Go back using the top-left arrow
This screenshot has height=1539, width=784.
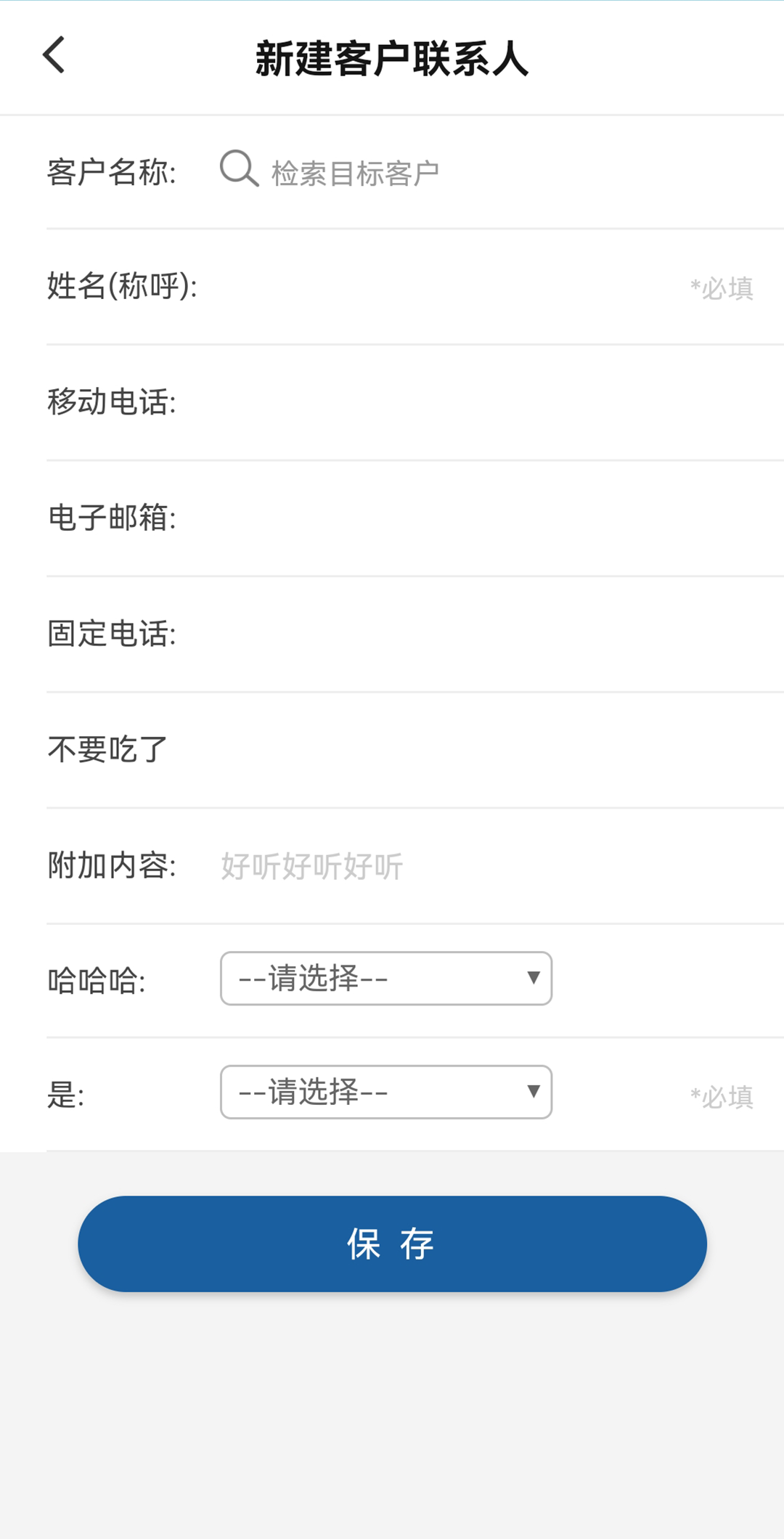click(54, 55)
